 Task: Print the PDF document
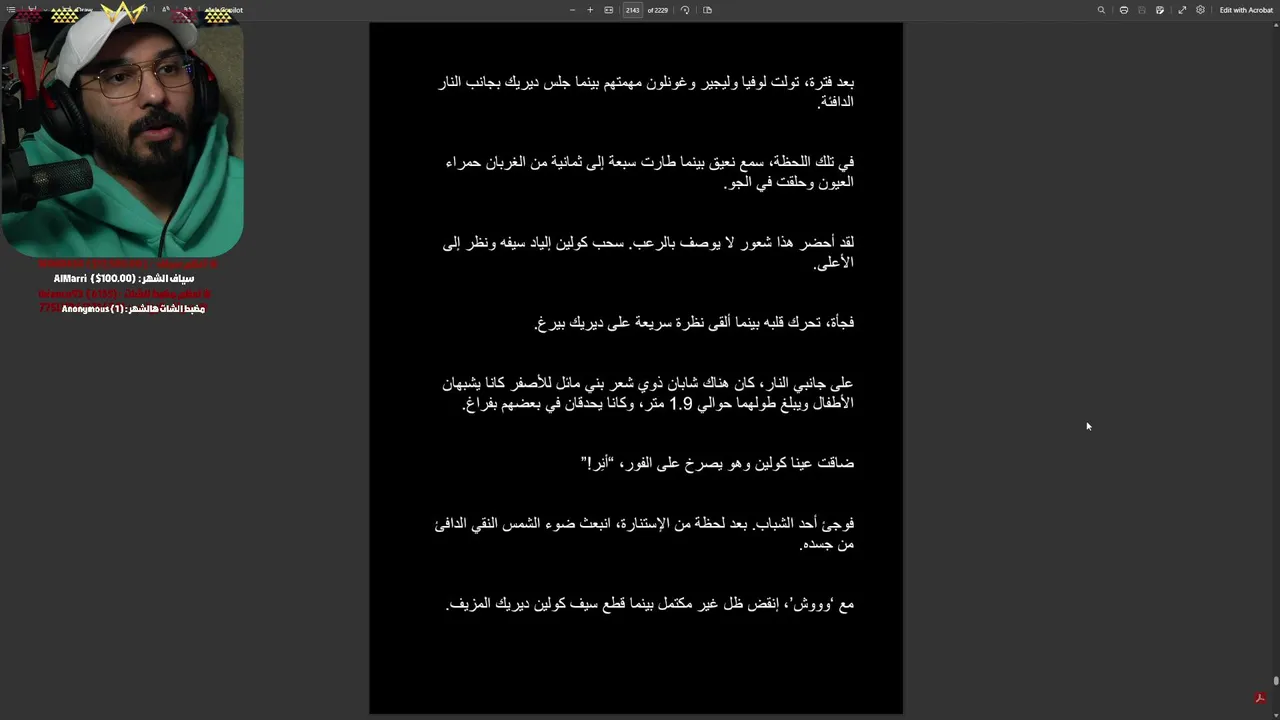click(x=1124, y=10)
